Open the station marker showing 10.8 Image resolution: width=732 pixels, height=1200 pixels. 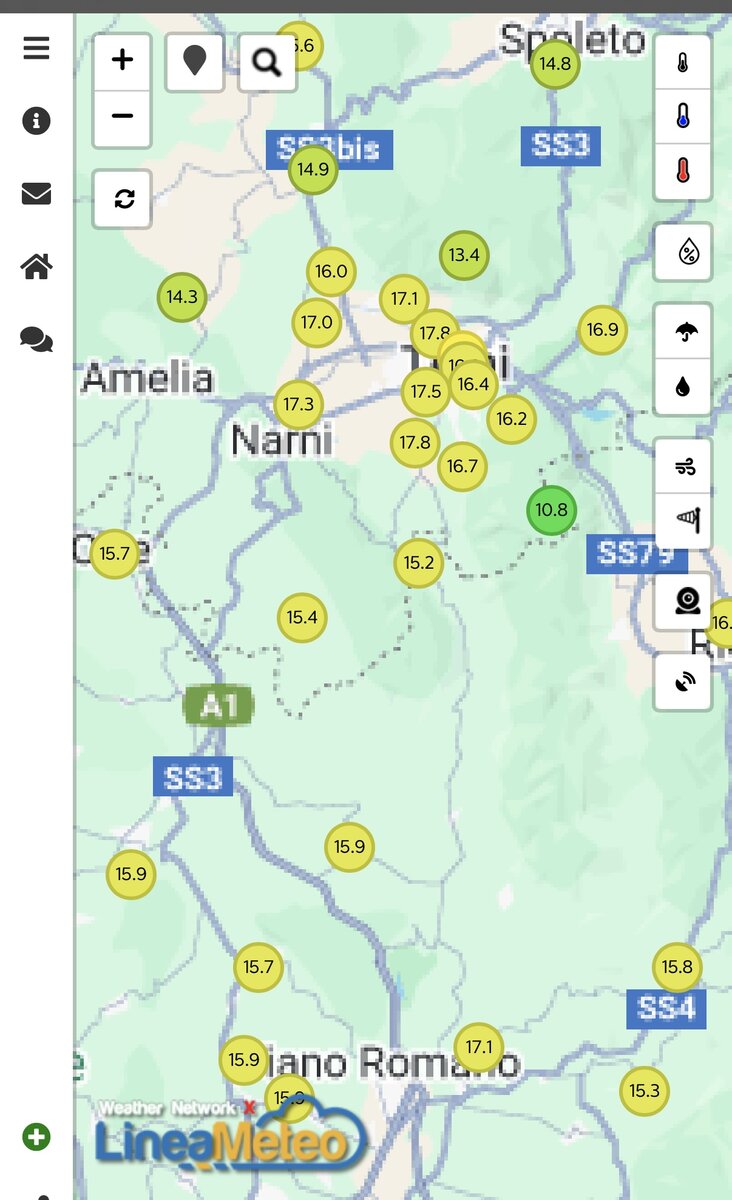551,510
